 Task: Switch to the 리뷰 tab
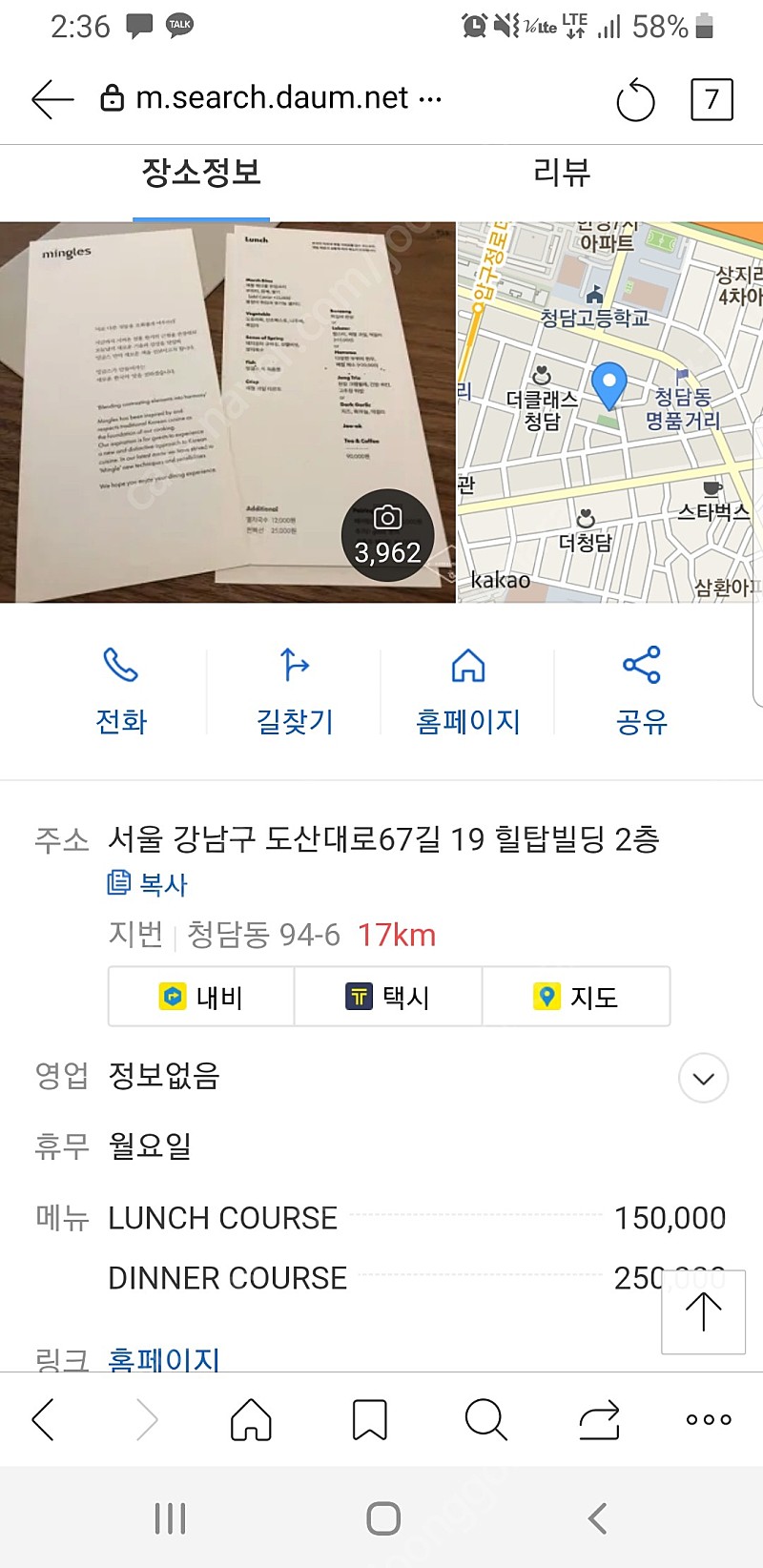pos(562,173)
